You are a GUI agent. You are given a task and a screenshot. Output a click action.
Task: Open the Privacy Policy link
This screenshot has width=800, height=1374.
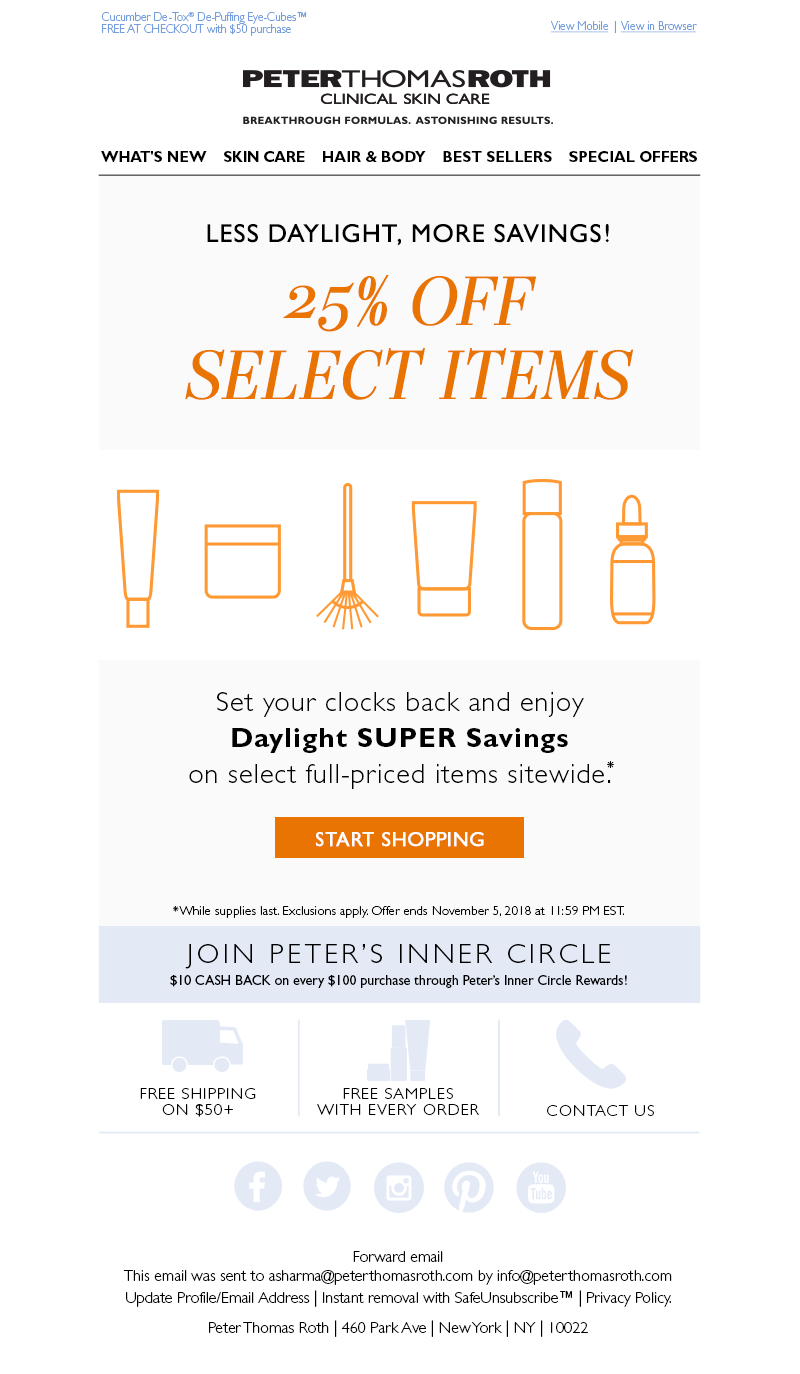(628, 1298)
